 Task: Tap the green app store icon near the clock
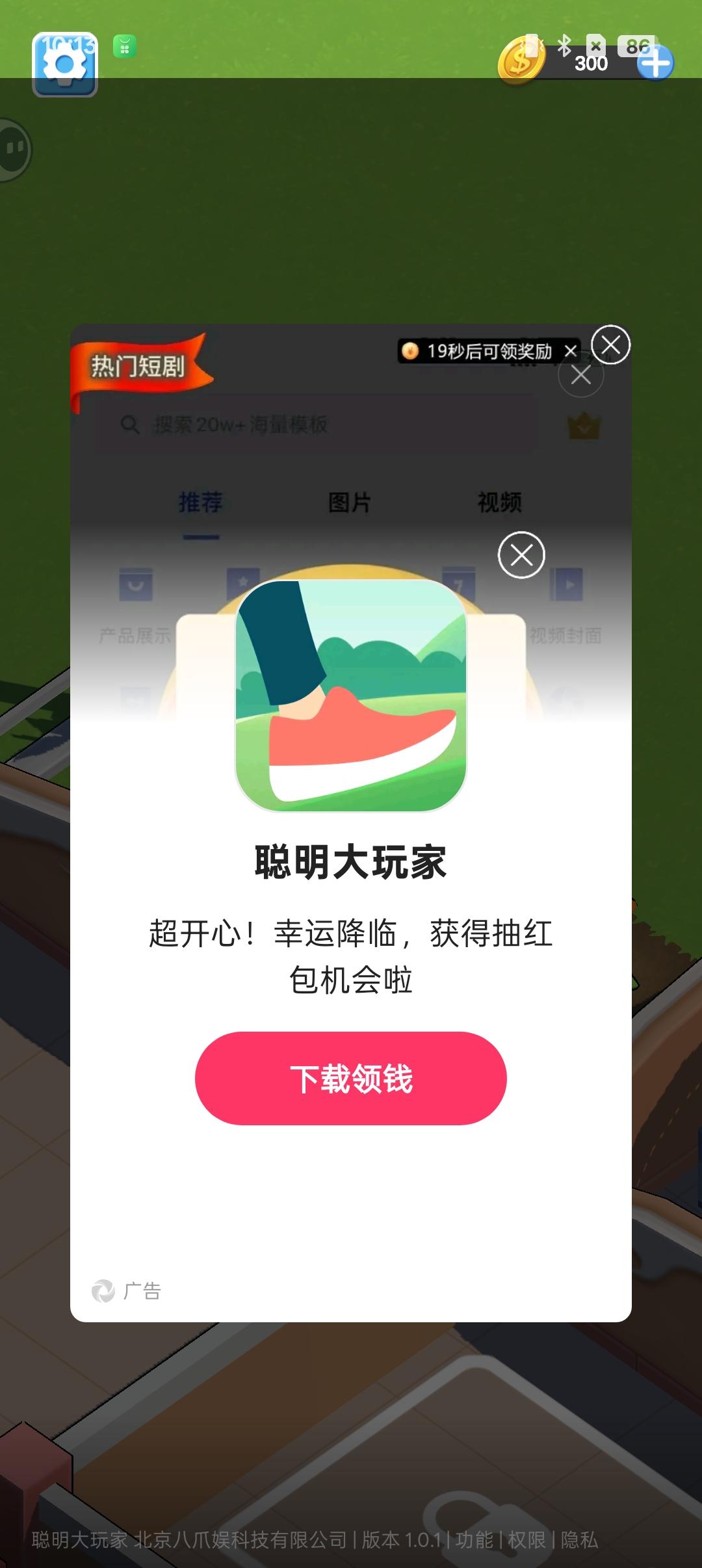click(x=125, y=46)
